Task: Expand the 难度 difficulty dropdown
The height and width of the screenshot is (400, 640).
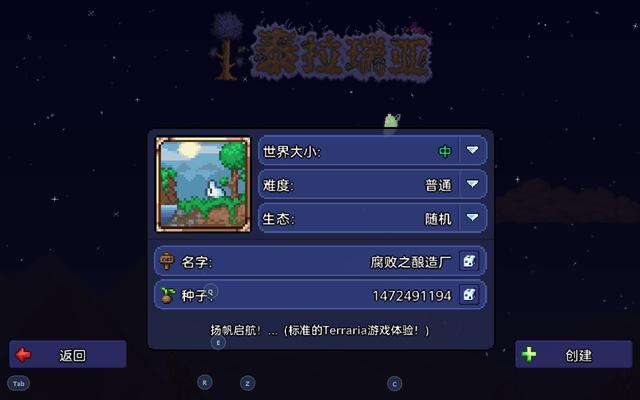Action: click(x=472, y=185)
